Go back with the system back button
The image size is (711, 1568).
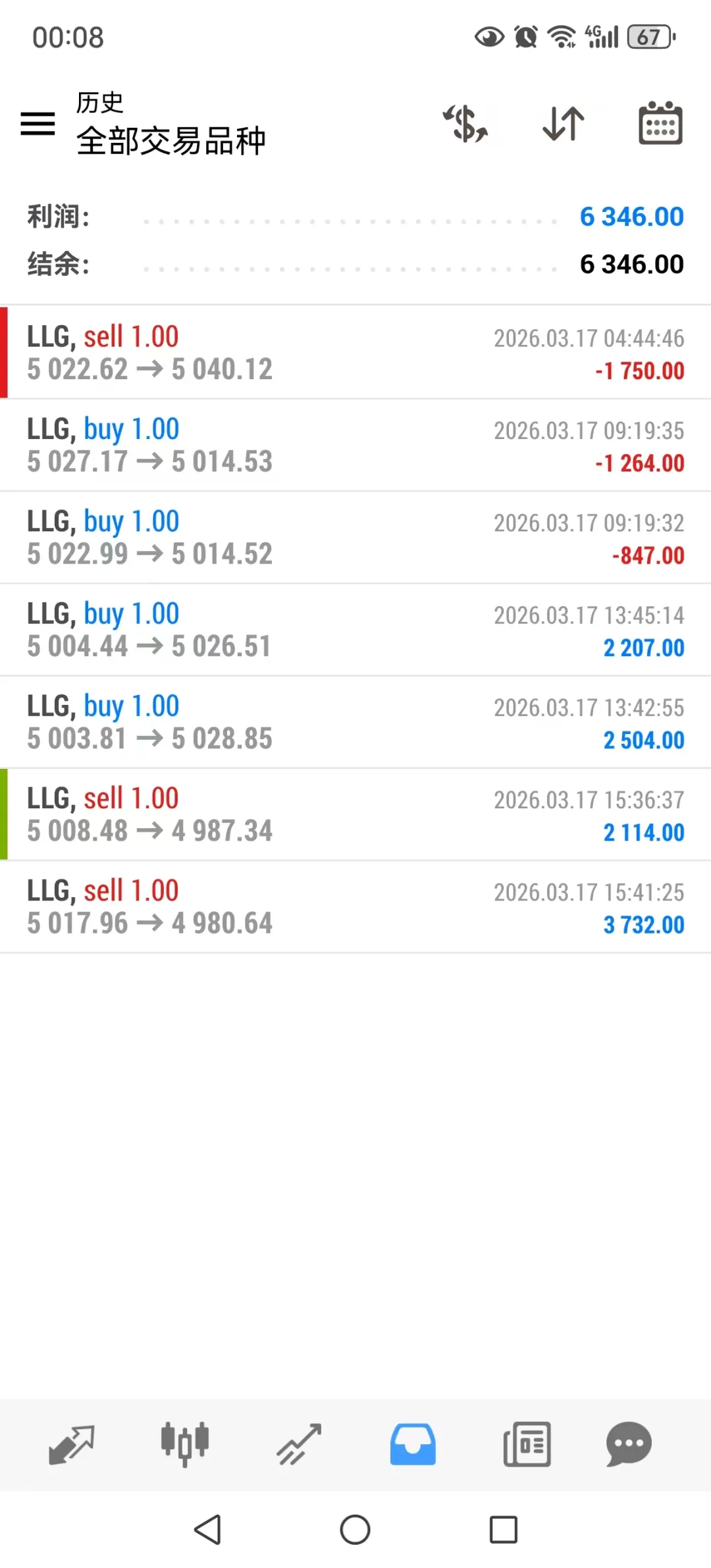pos(207,1529)
